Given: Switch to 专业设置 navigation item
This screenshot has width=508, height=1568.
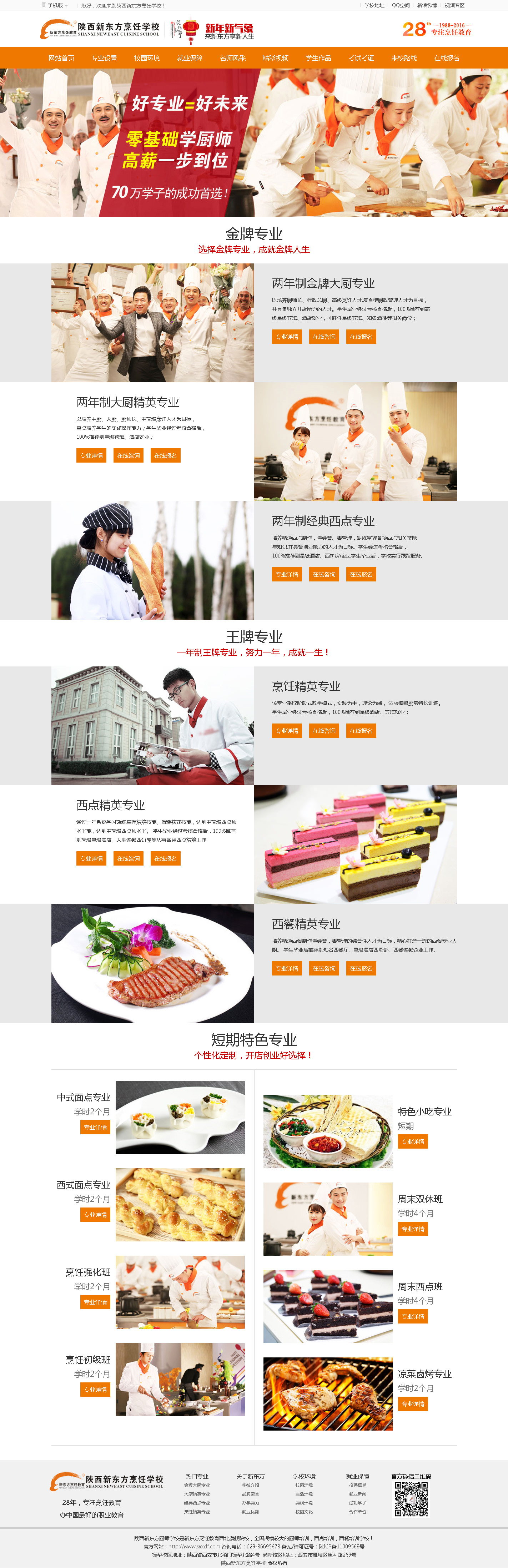Looking at the screenshot, I should [104, 59].
